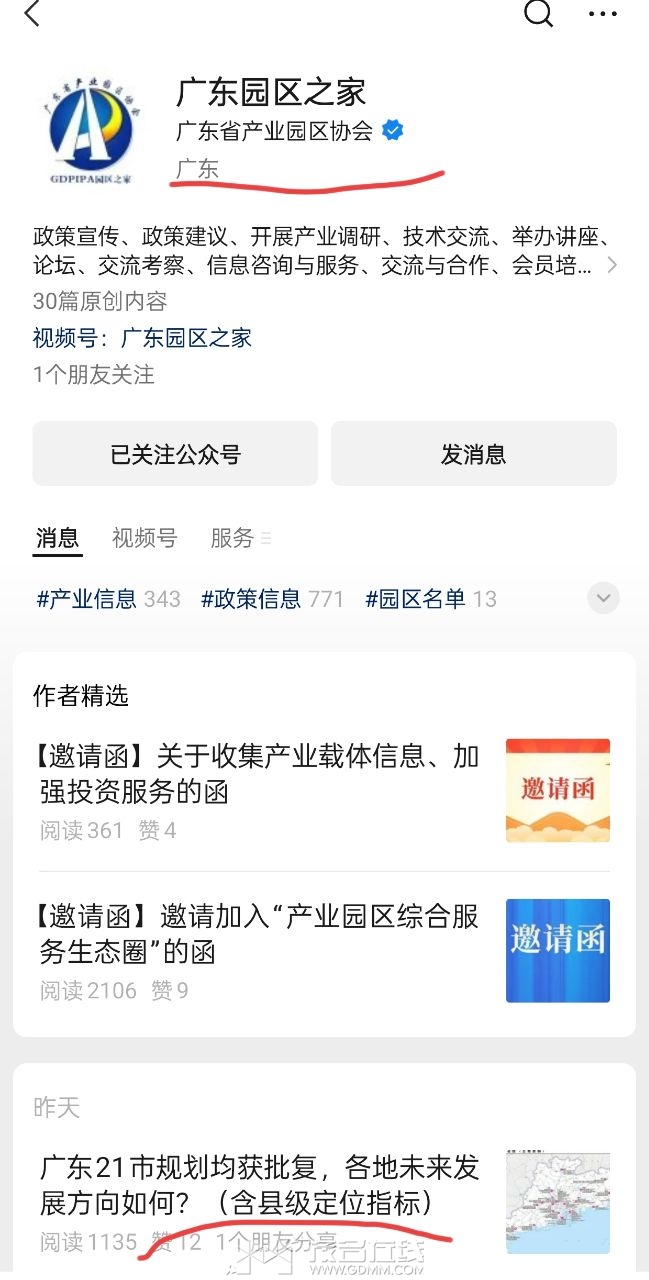This screenshot has width=649, height=1280.
Task: Open search for this official account
Action: tap(538, 14)
